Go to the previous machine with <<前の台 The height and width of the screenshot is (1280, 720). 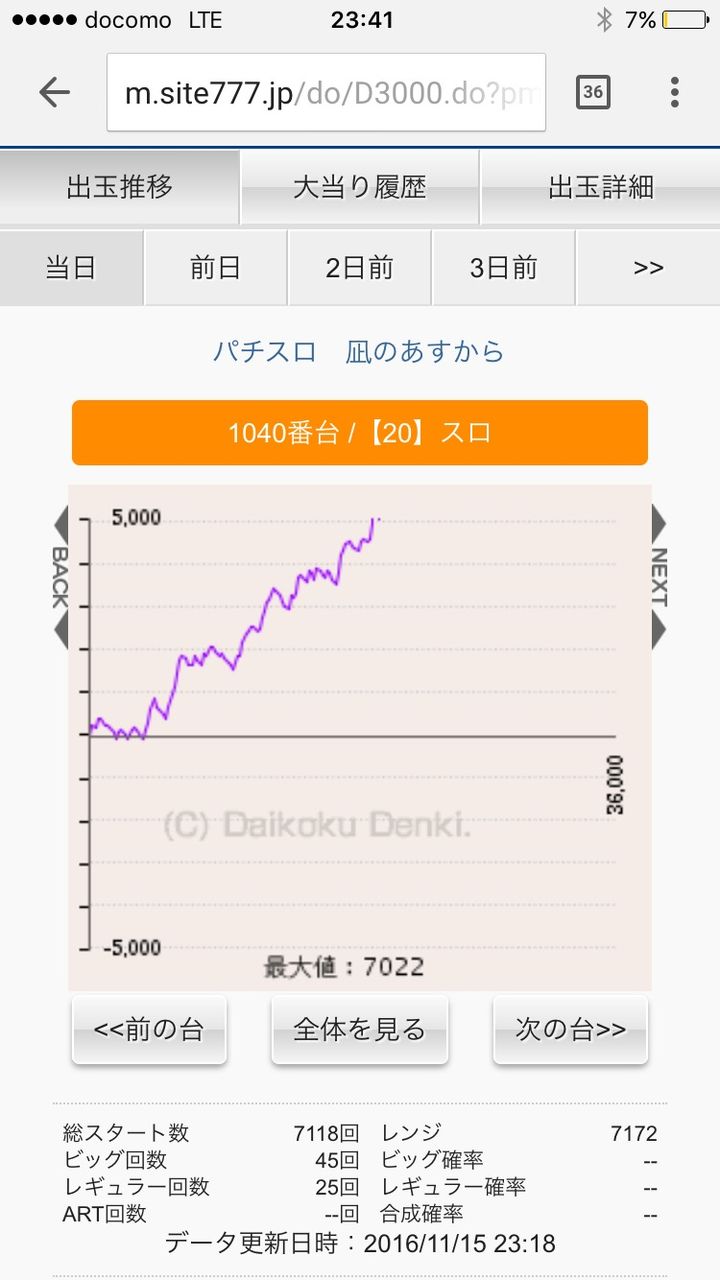149,1030
